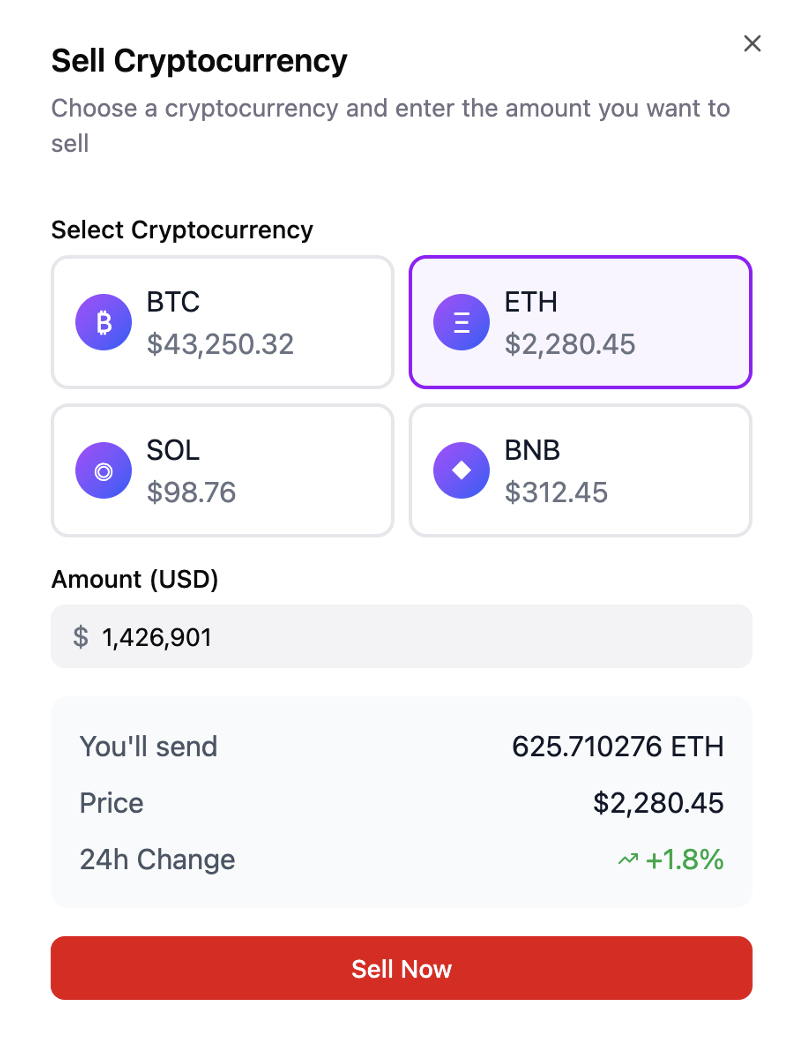Click the X close icon
This screenshot has height=1049, width=806.
click(752, 43)
